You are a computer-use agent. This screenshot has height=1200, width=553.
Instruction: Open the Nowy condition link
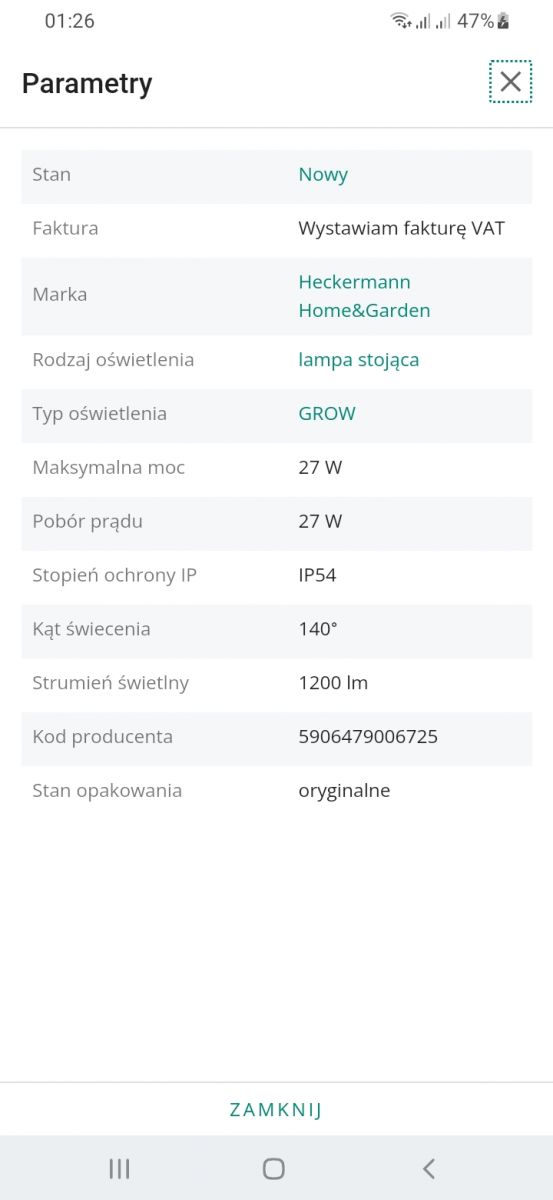[x=323, y=174]
